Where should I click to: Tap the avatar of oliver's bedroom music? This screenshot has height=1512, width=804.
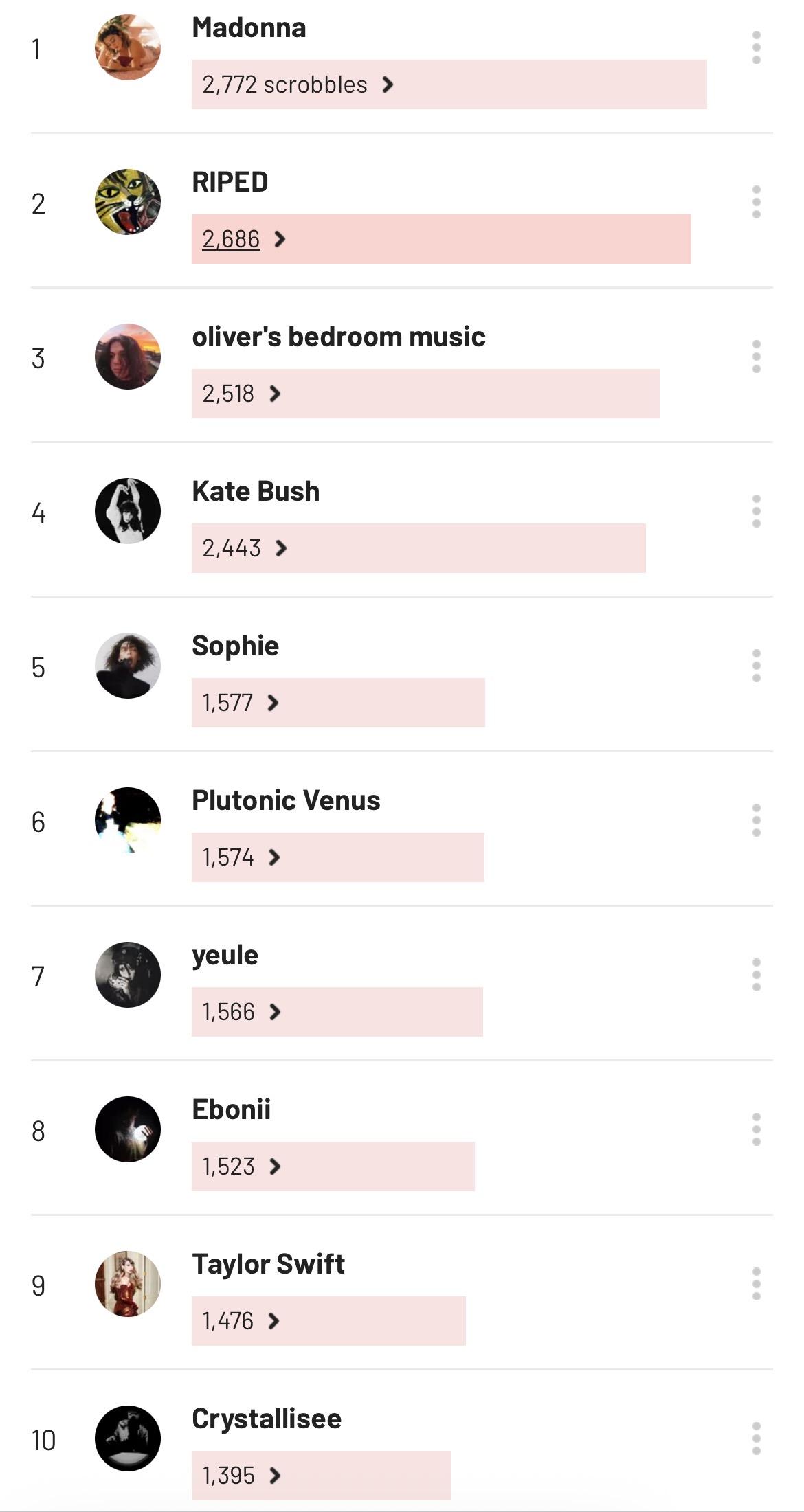128,357
